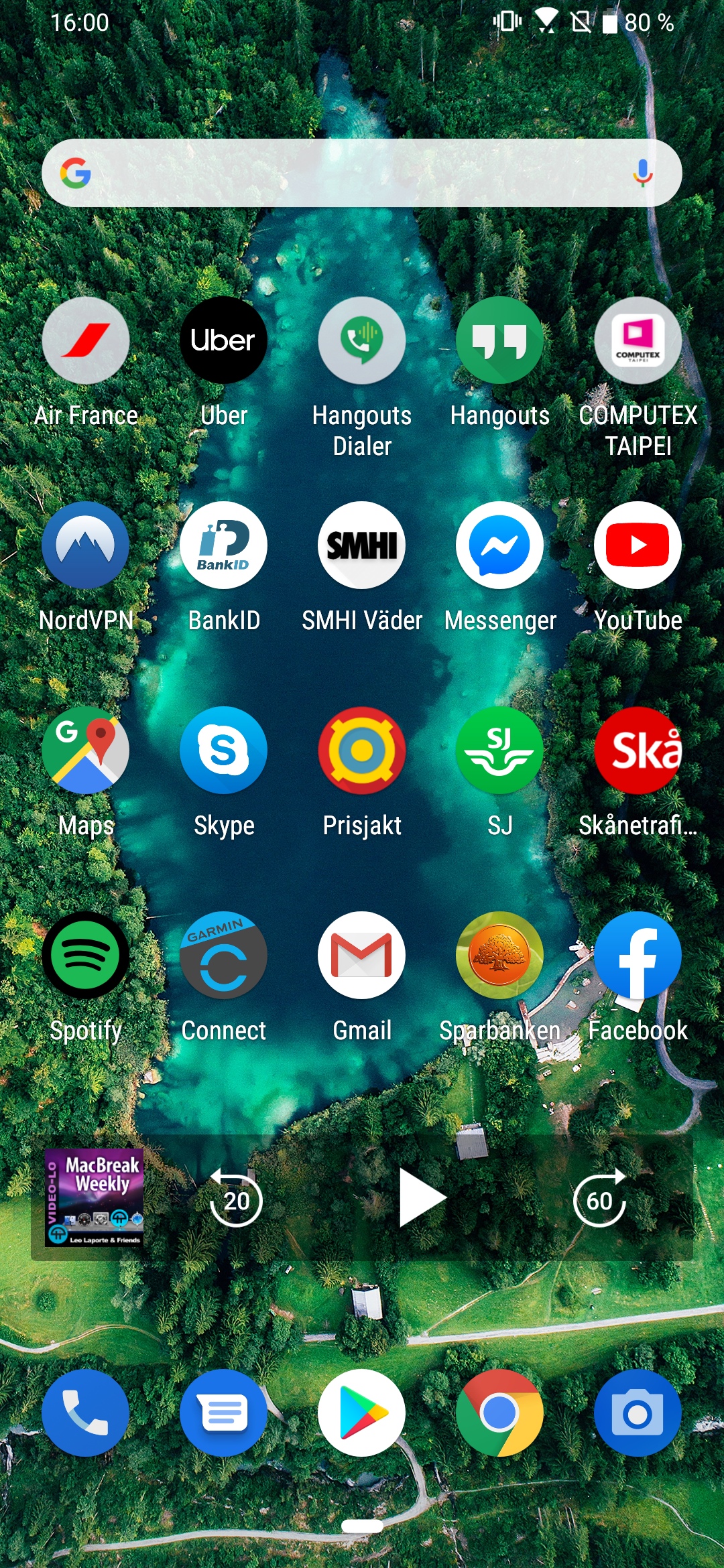Skip forward 60 seconds in the podcast
This screenshot has width=724, height=1568.
coord(599,1198)
